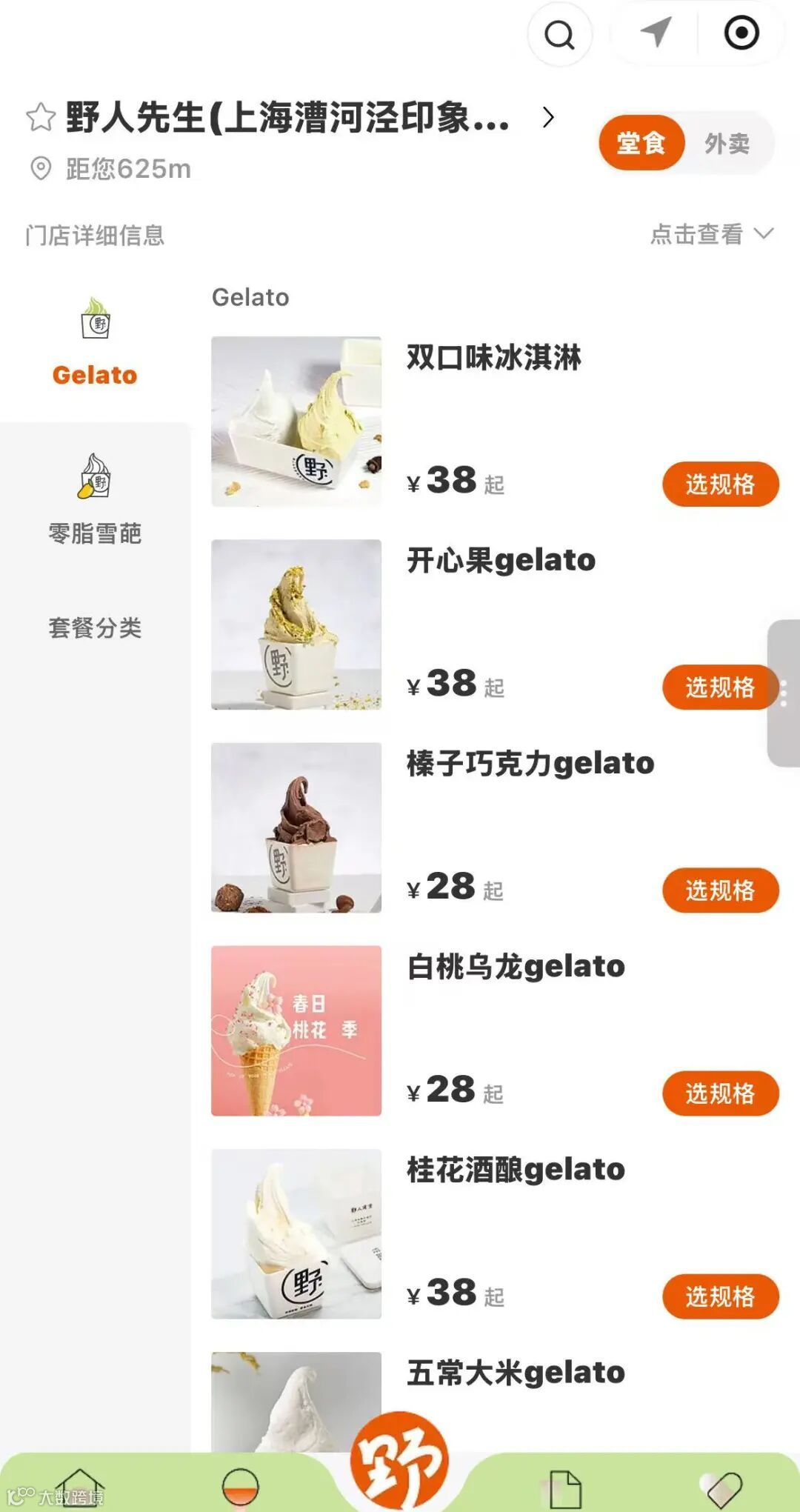
Task: Switch to 外卖 delivery mode
Action: pos(726,143)
